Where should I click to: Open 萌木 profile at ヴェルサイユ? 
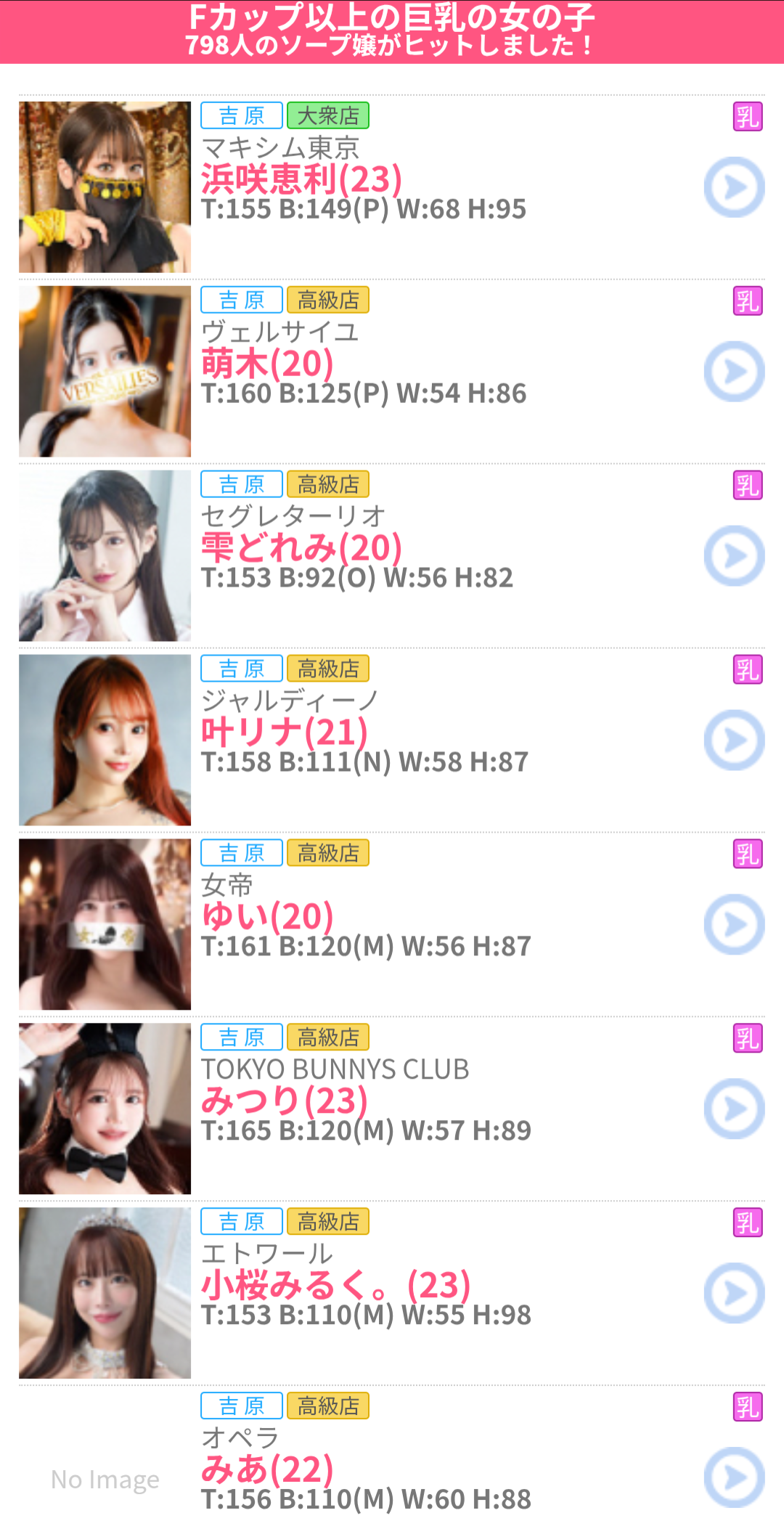pyautogui.click(x=267, y=363)
